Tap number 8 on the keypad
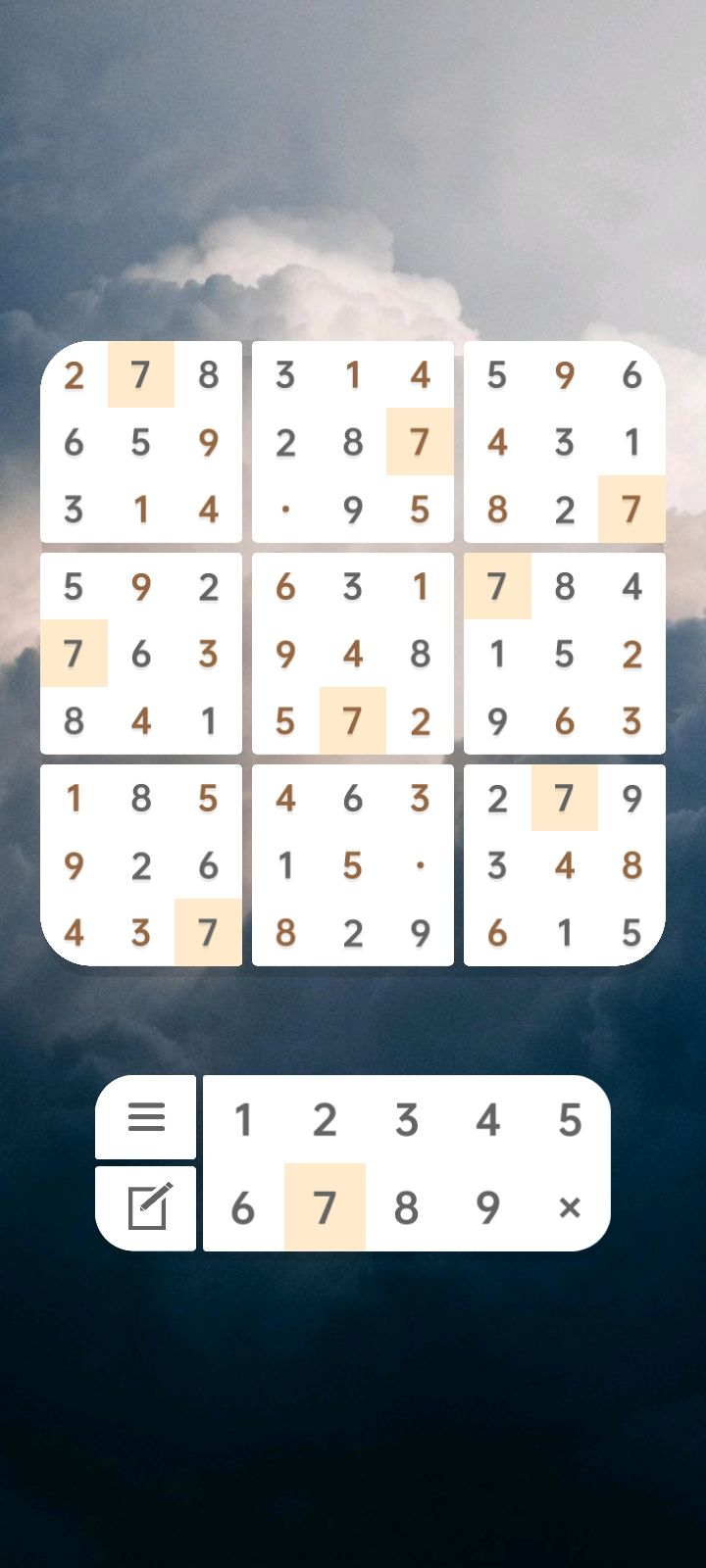Image resolution: width=706 pixels, height=1568 pixels. [x=407, y=1208]
